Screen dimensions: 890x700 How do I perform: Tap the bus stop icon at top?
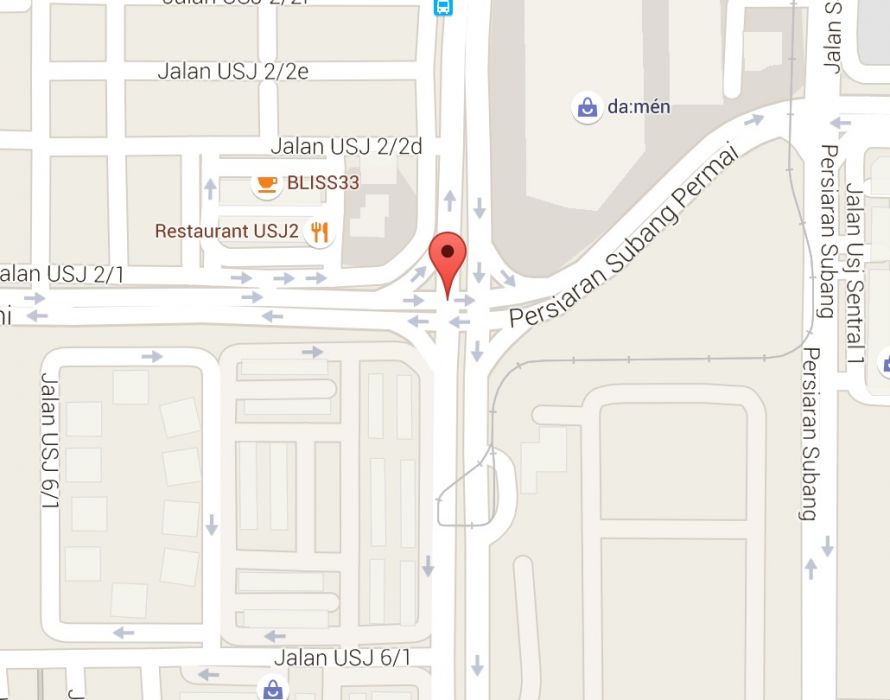441,6
